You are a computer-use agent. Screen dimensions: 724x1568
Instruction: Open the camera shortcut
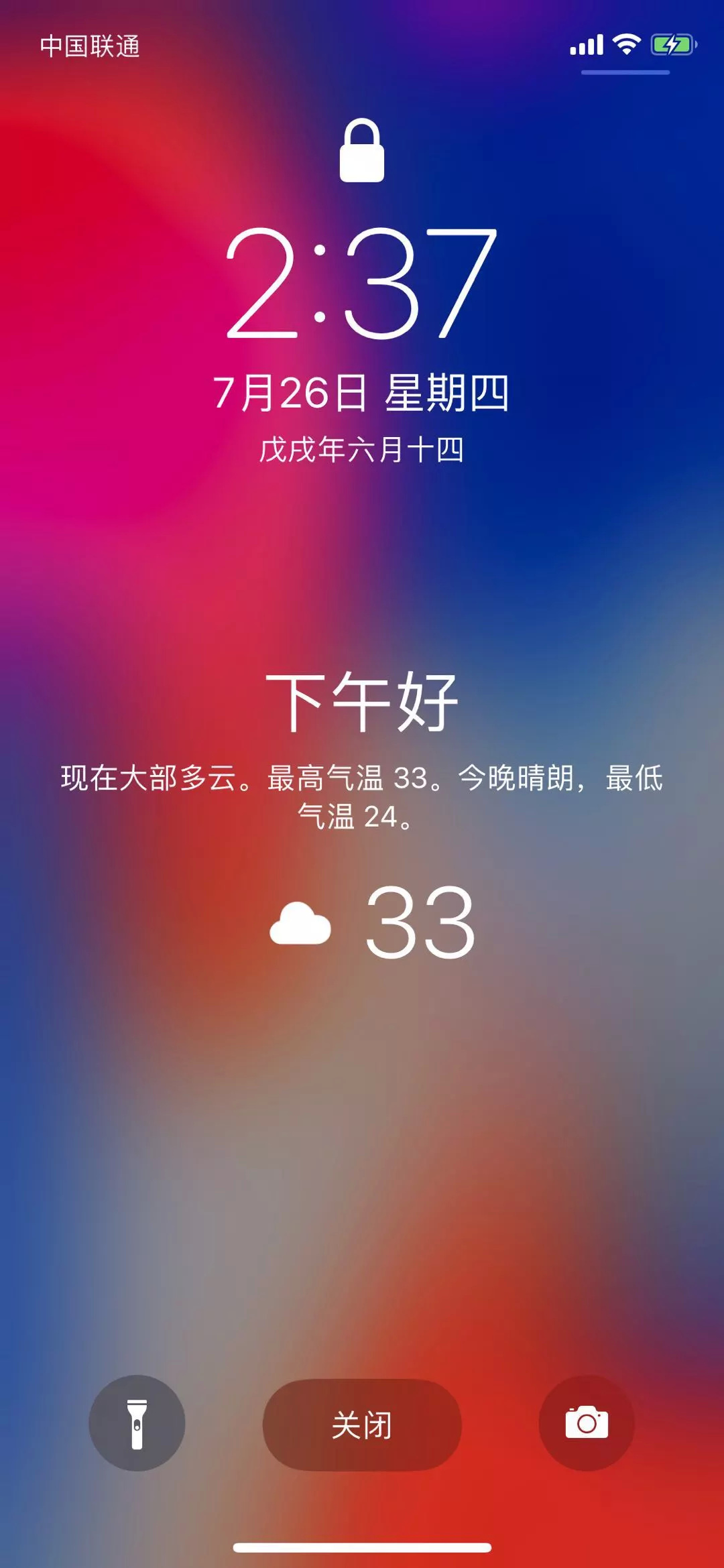pyautogui.click(x=587, y=1424)
